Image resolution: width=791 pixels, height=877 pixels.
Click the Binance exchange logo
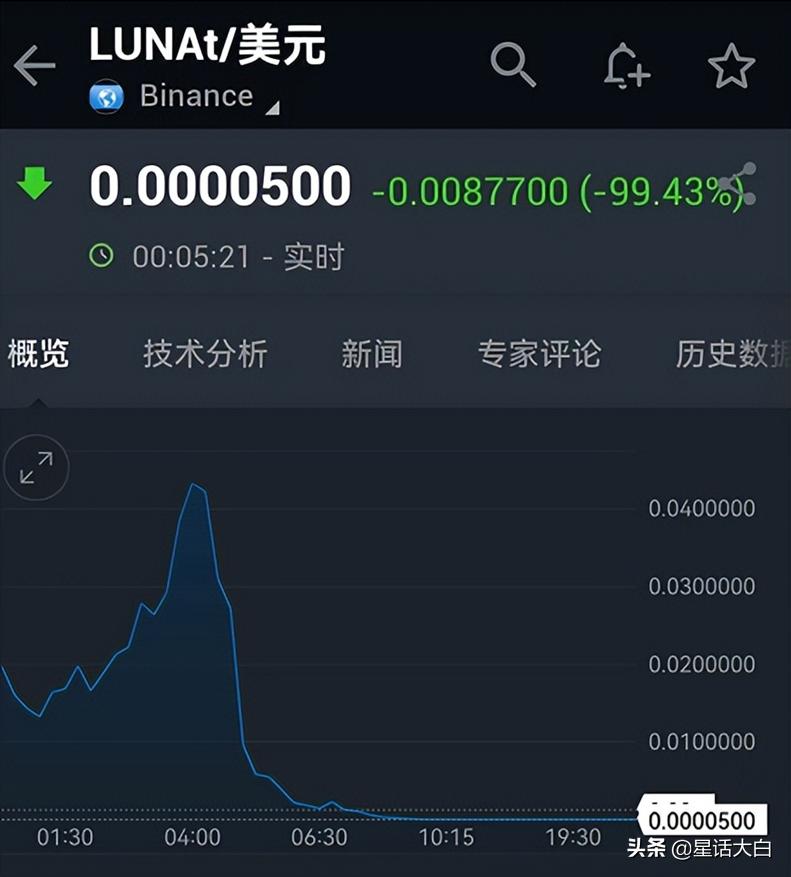click(105, 97)
